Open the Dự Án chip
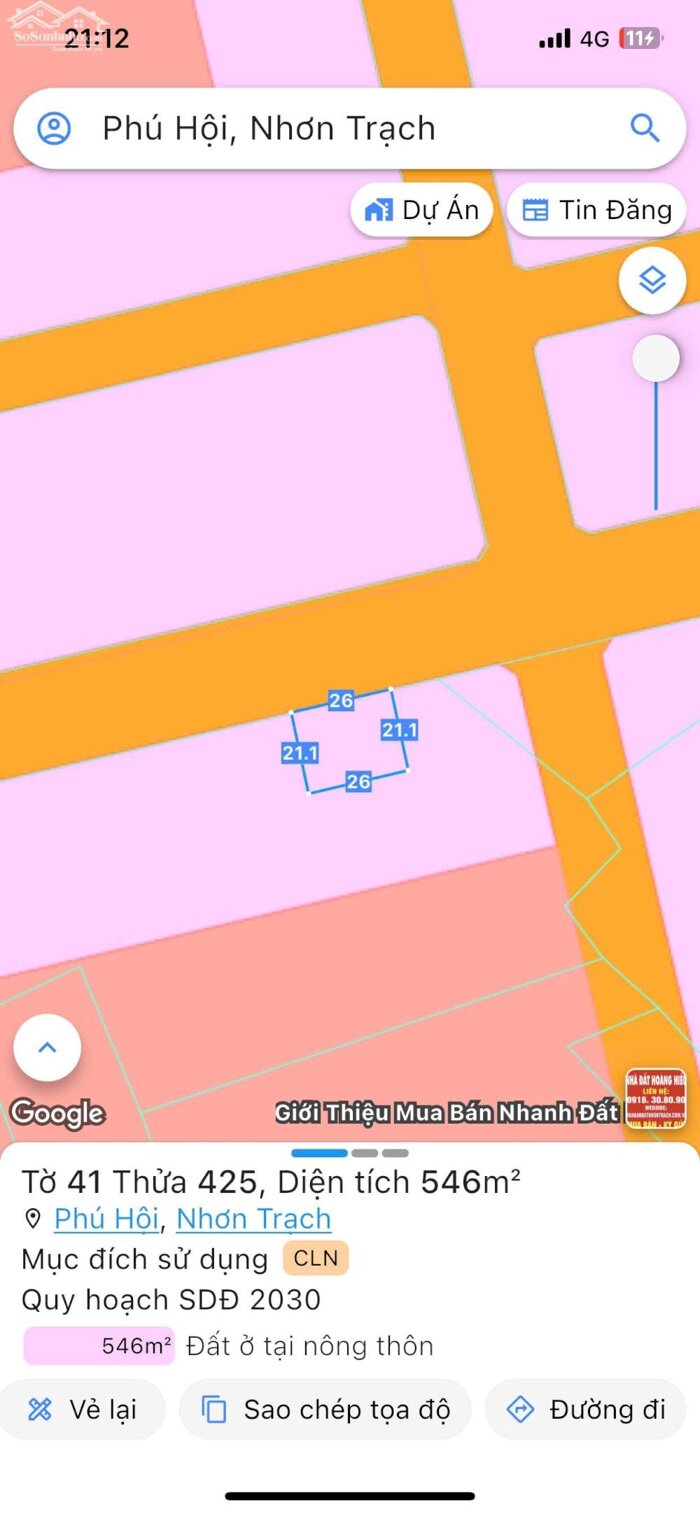 421,210
